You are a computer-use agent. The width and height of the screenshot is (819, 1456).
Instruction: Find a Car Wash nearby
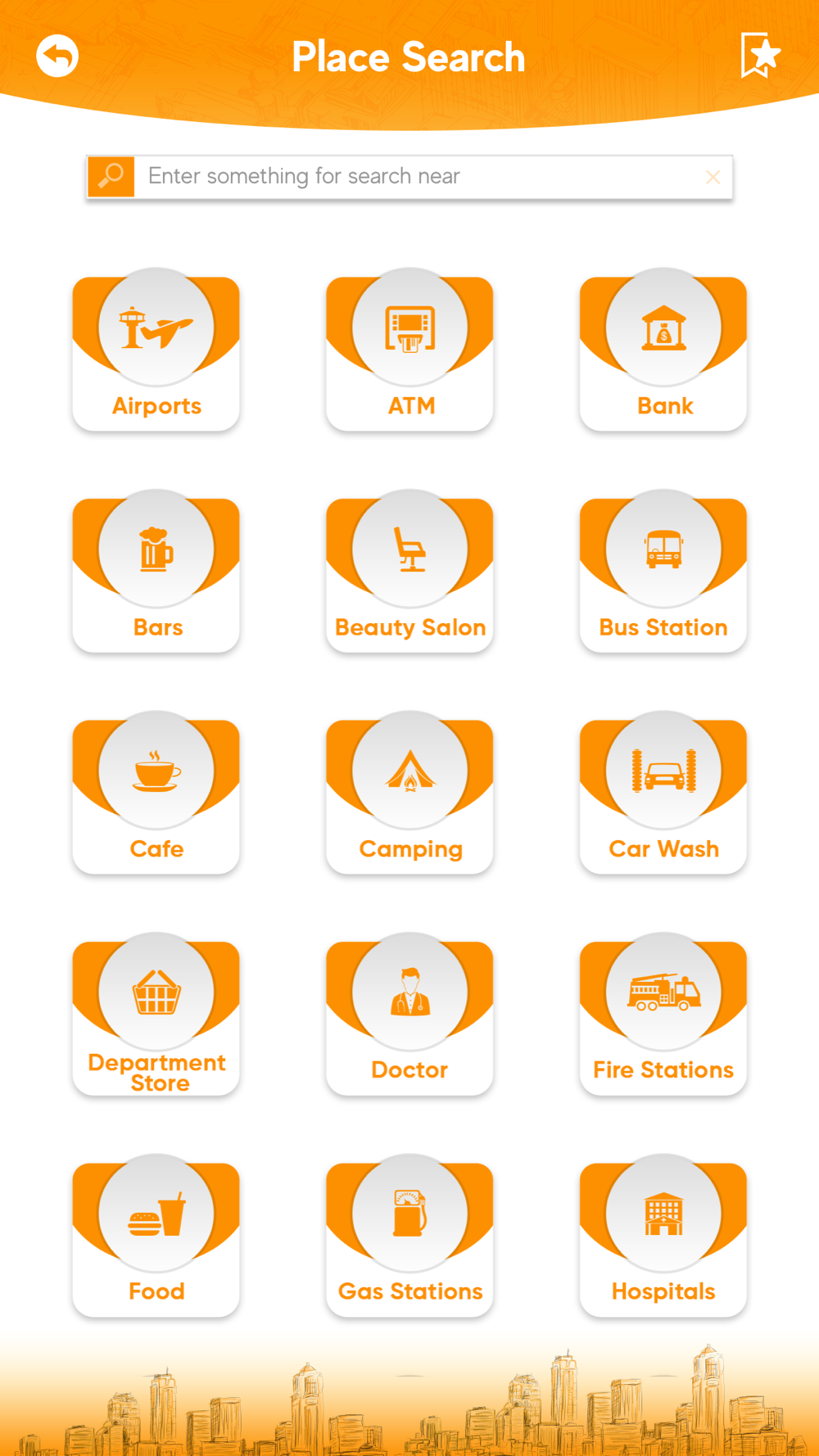click(x=663, y=796)
